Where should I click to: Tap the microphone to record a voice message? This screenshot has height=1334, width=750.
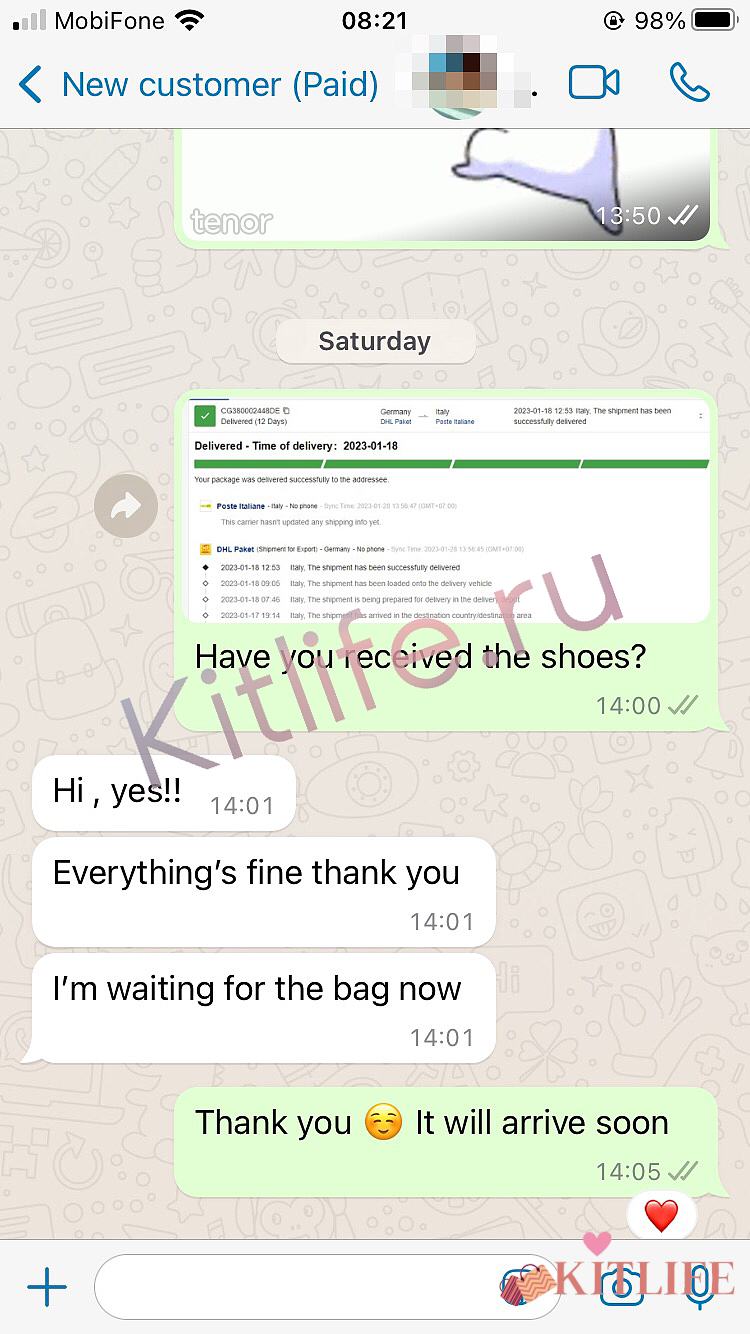(700, 1288)
